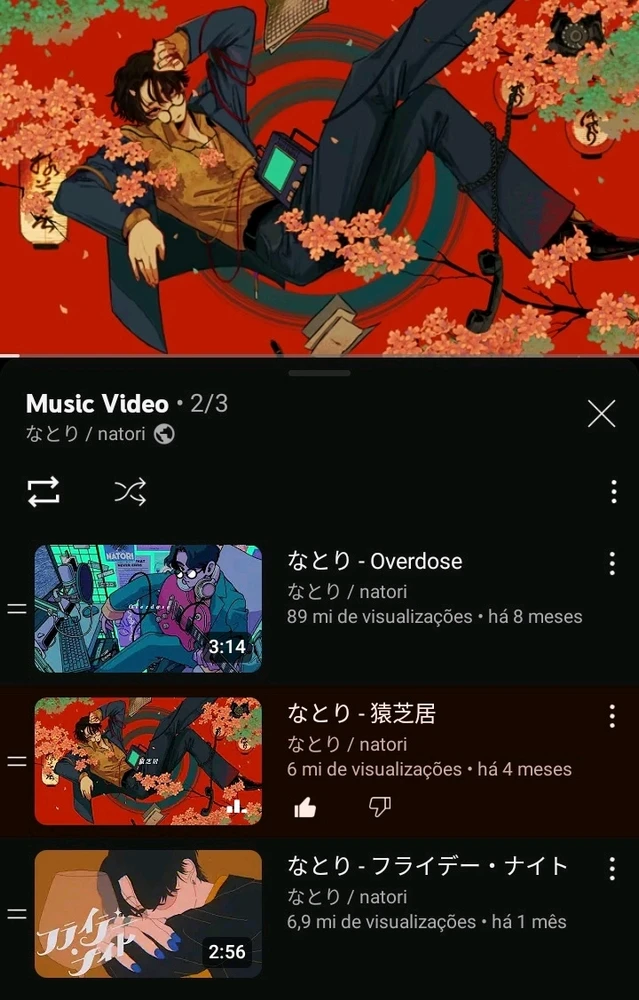
Task: Like the 猿芝居 video
Action: (306, 807)
